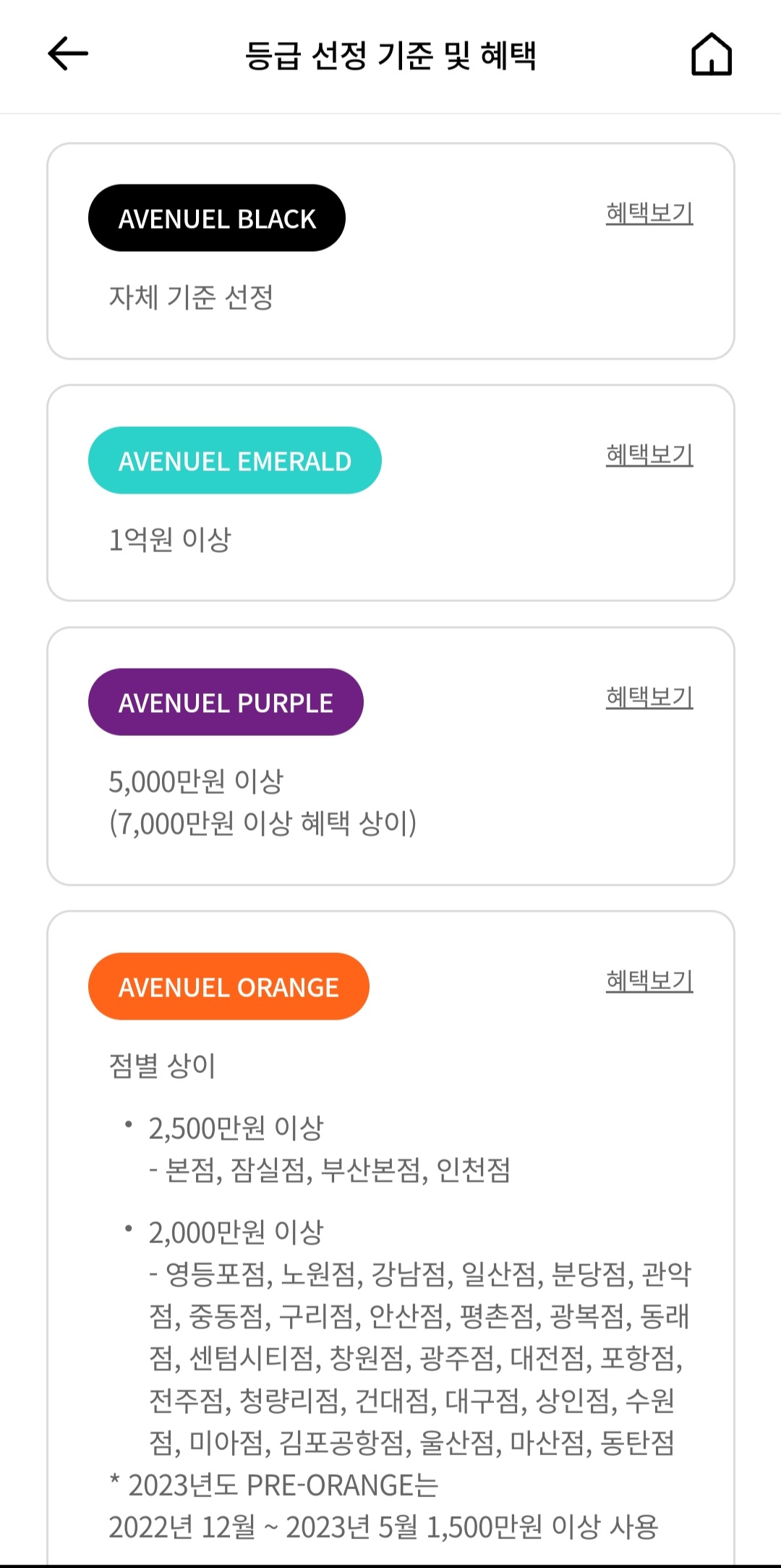Open 혜택보기 link for AVENUEL EMERALD

[649, 455]
